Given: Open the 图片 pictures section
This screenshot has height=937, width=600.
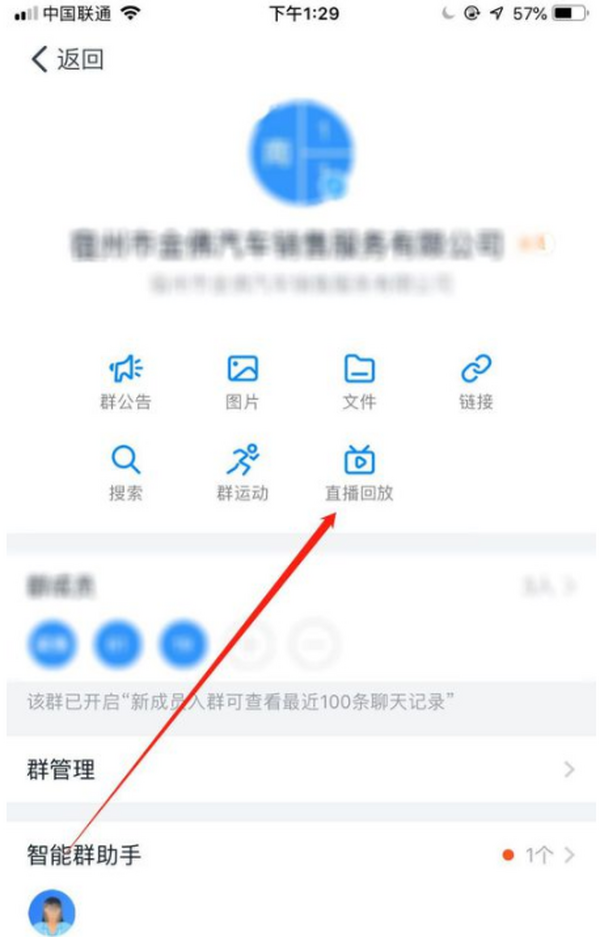Looking at the screenshot, I should pos(242,381).
